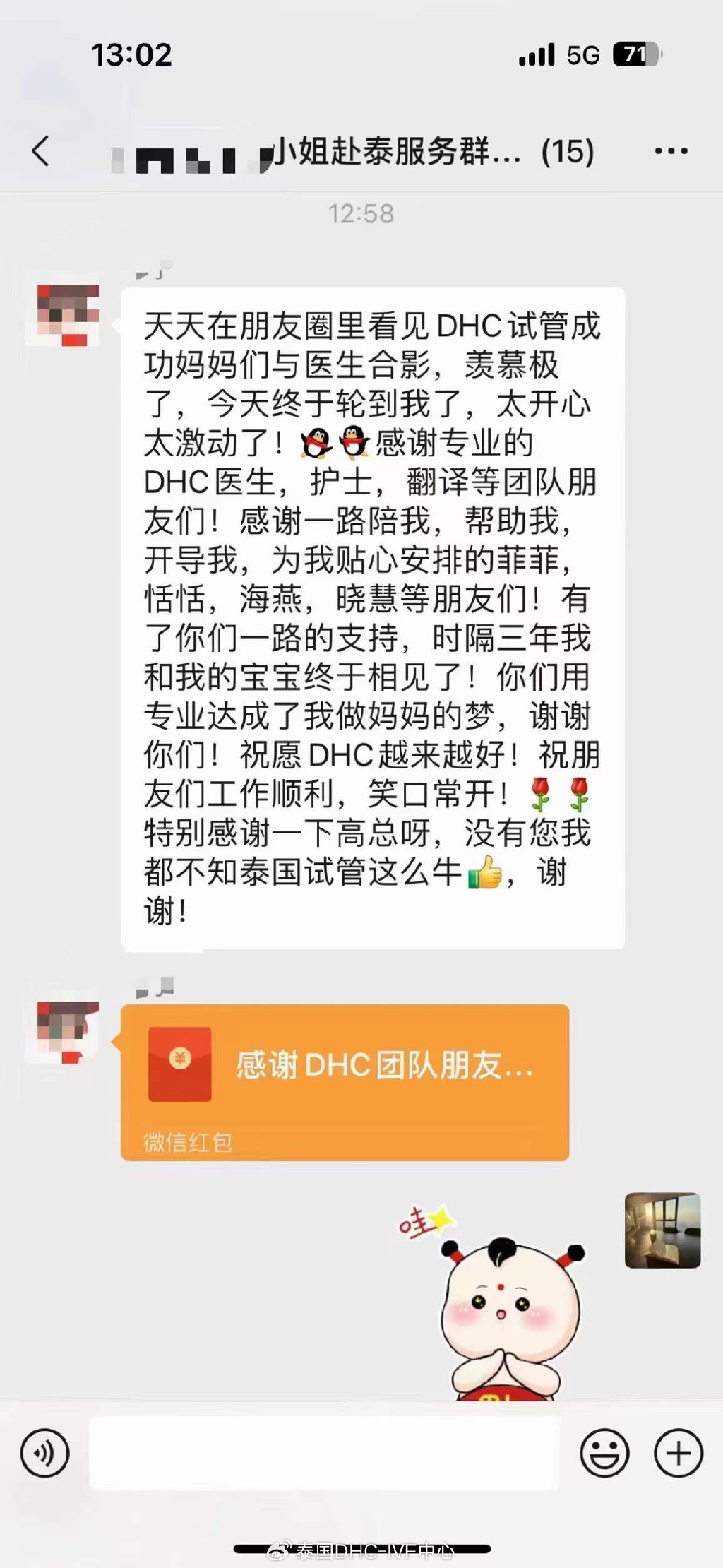723x1568 pixels.
Task: Open the emoji sticker panel
Action: [x=604, y=1454]
